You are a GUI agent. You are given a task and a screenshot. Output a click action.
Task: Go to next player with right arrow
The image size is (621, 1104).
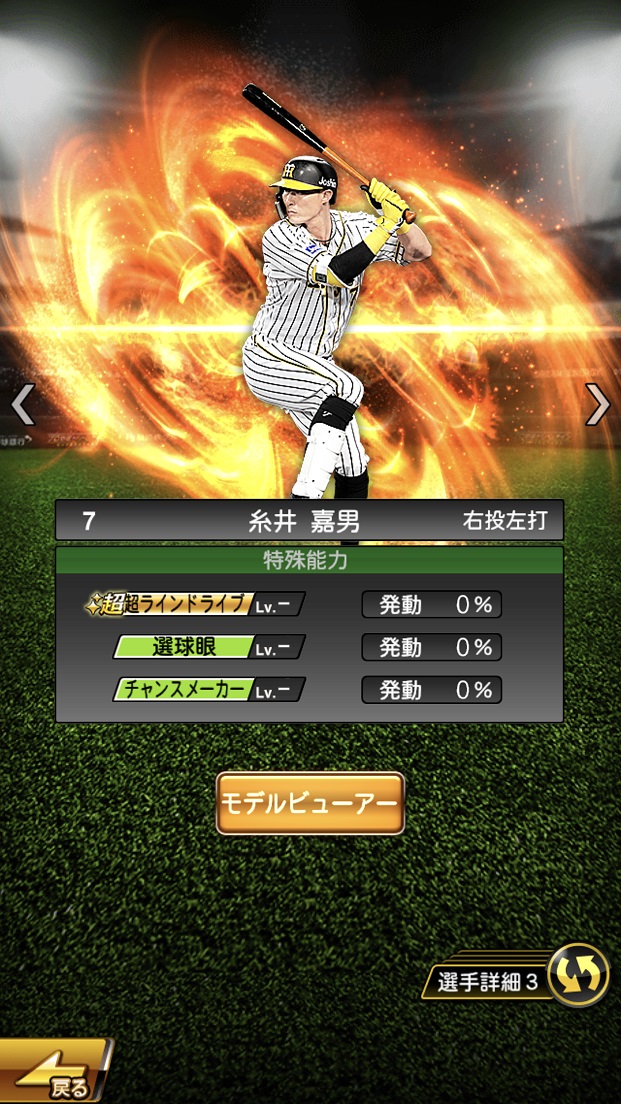coord(597,405)
